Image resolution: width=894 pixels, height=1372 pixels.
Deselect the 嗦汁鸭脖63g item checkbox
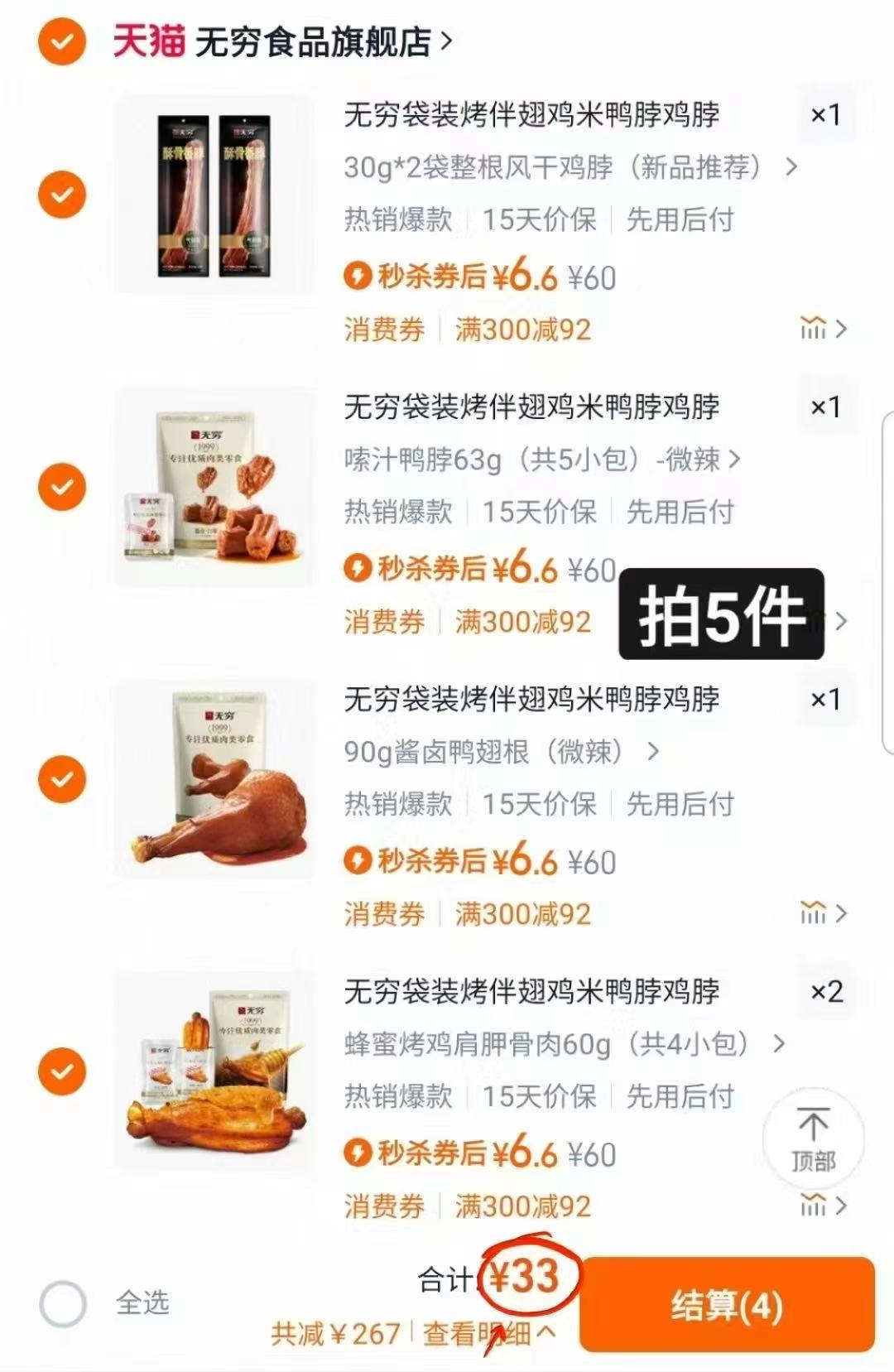click(x=60, y=486)
